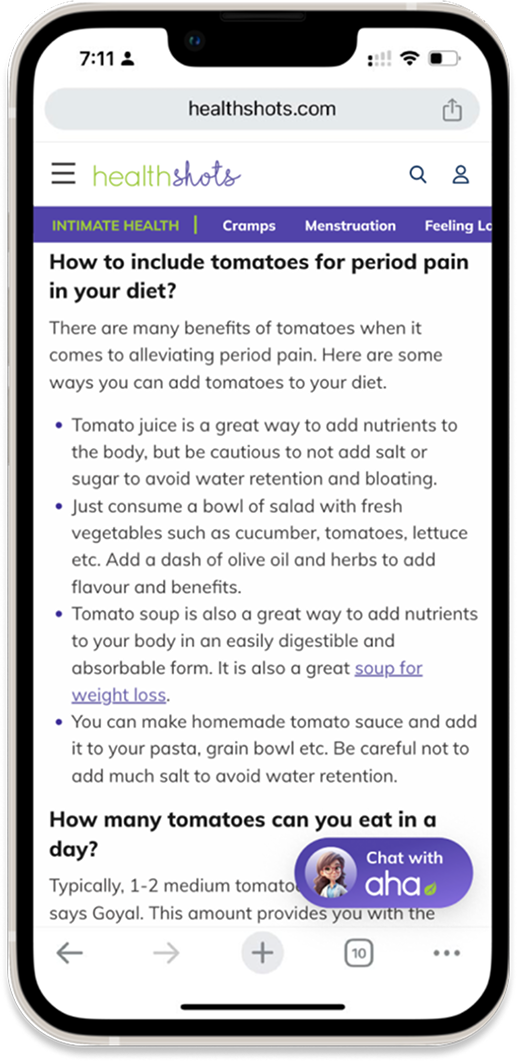Image resolution: width=518 pixels, height=1062 pixels.
Task: Open the hamburger menu
Action: [64, 174]
